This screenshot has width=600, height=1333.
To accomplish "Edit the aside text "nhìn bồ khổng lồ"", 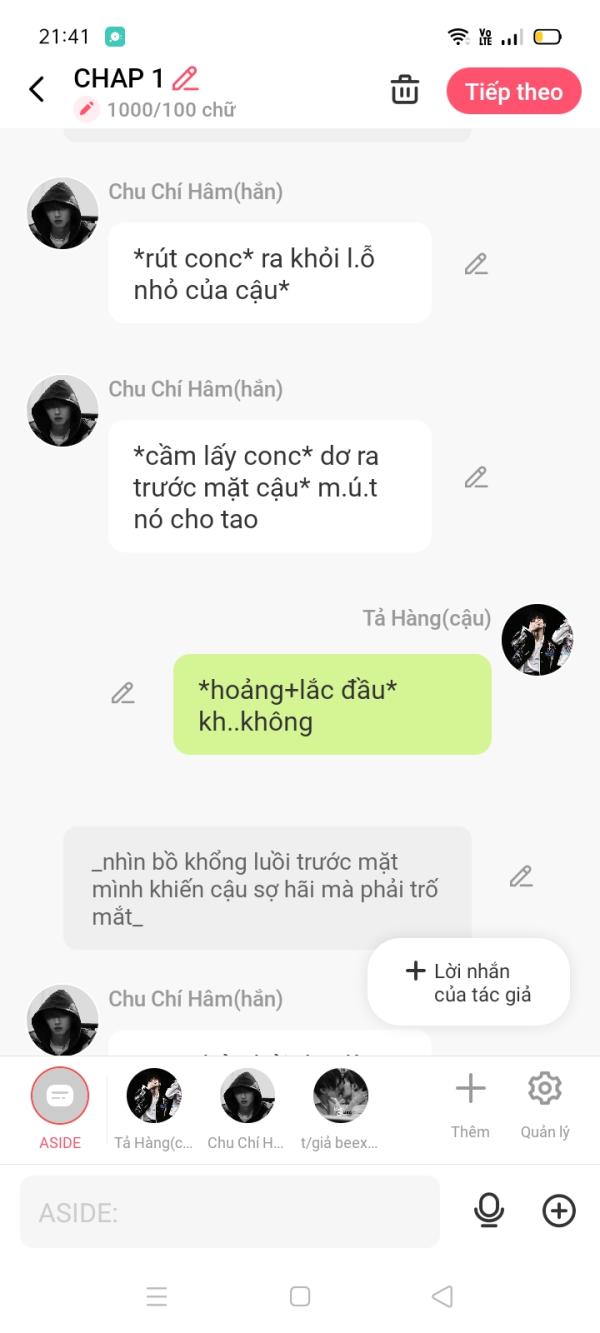I will 521,877.
